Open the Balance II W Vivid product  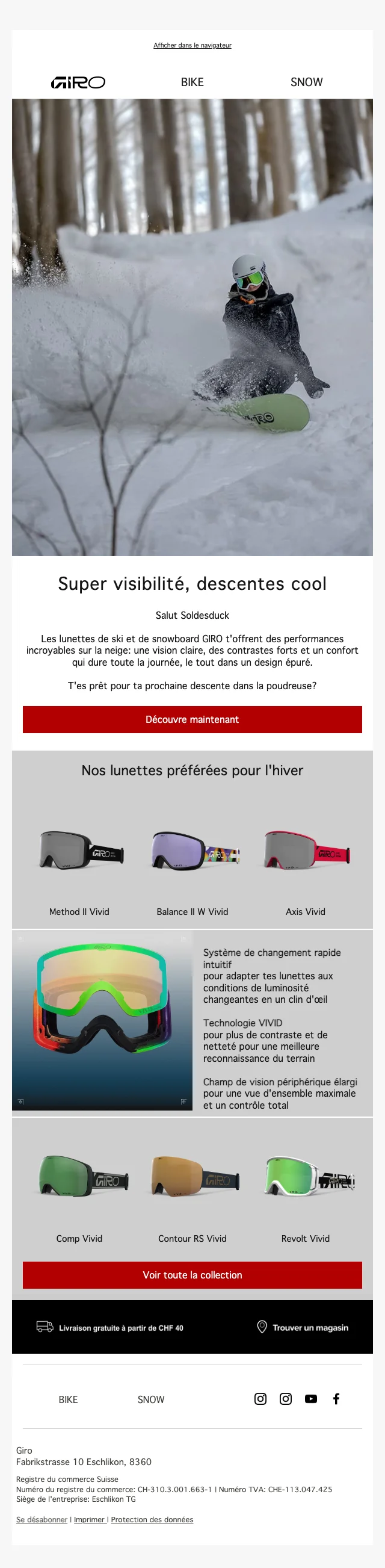click(193, 852)
